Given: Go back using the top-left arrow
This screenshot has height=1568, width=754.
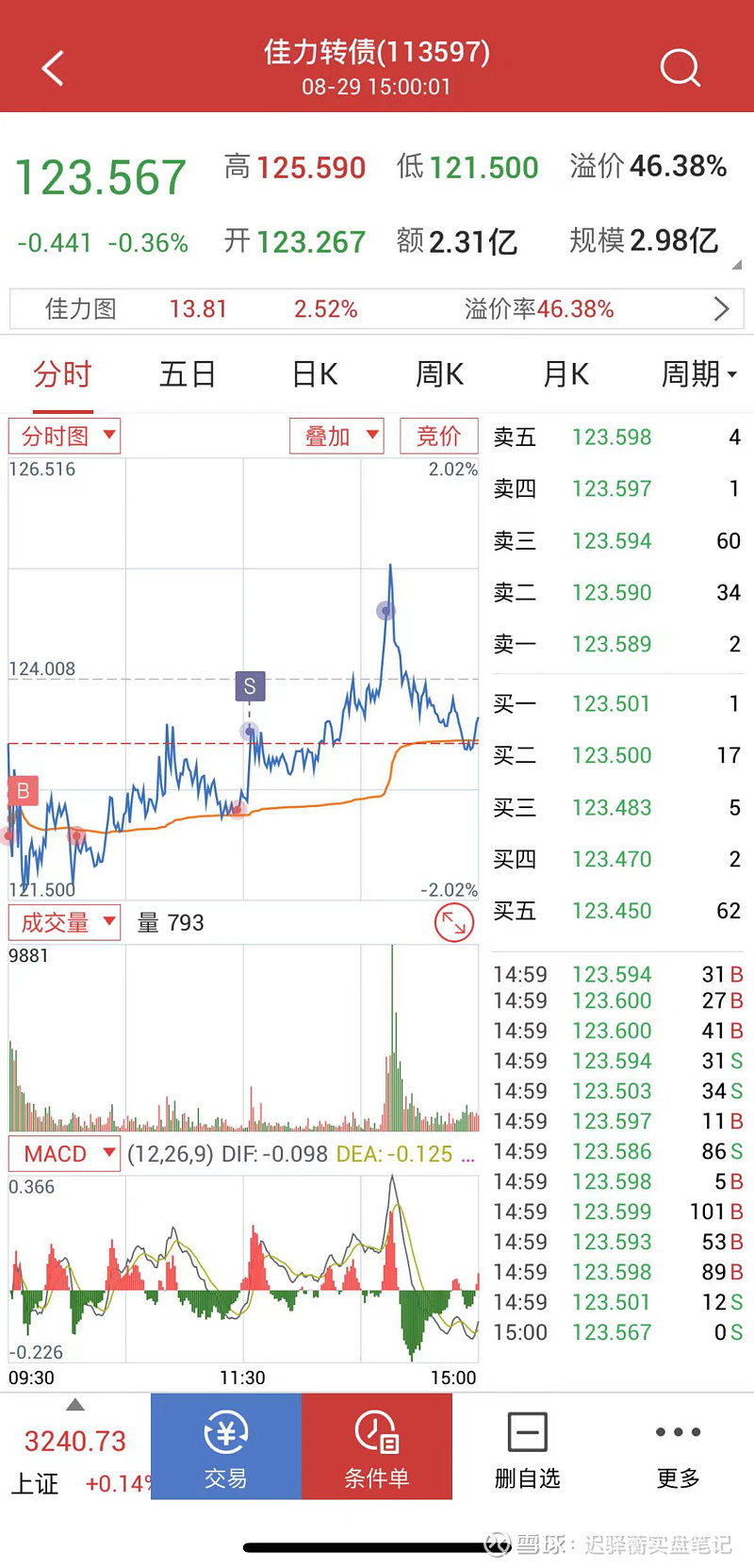Looking at the screenshot, I should [53, 68].
